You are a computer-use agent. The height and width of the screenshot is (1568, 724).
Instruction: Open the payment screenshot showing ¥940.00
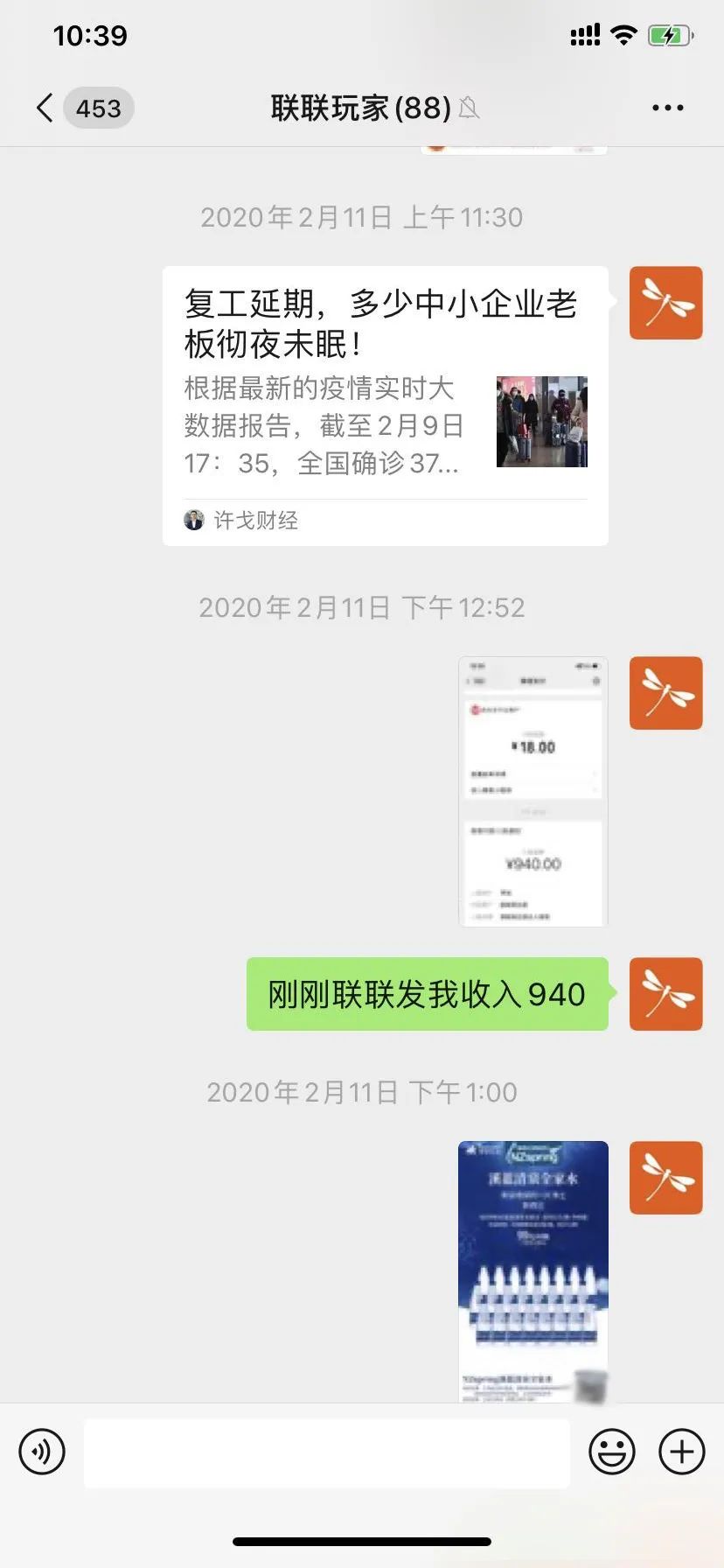[533, 791]
